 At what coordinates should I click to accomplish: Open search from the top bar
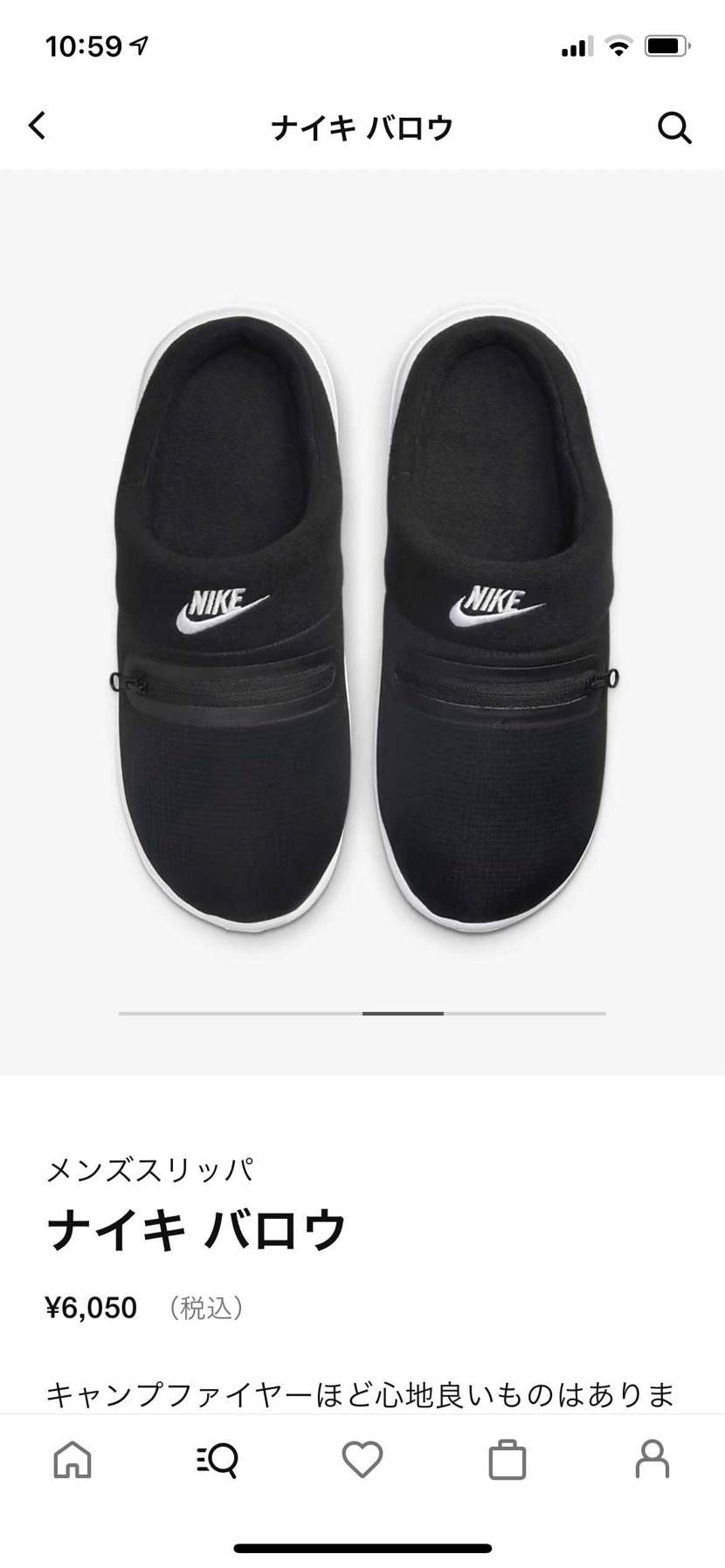pyautogui.click(x=674, y=128)
